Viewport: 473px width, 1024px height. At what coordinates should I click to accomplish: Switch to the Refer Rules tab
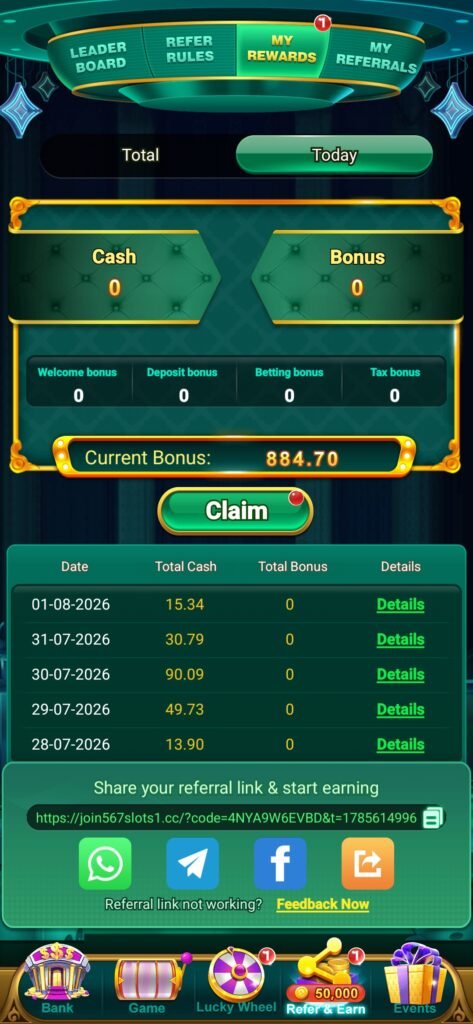point(189,50)
